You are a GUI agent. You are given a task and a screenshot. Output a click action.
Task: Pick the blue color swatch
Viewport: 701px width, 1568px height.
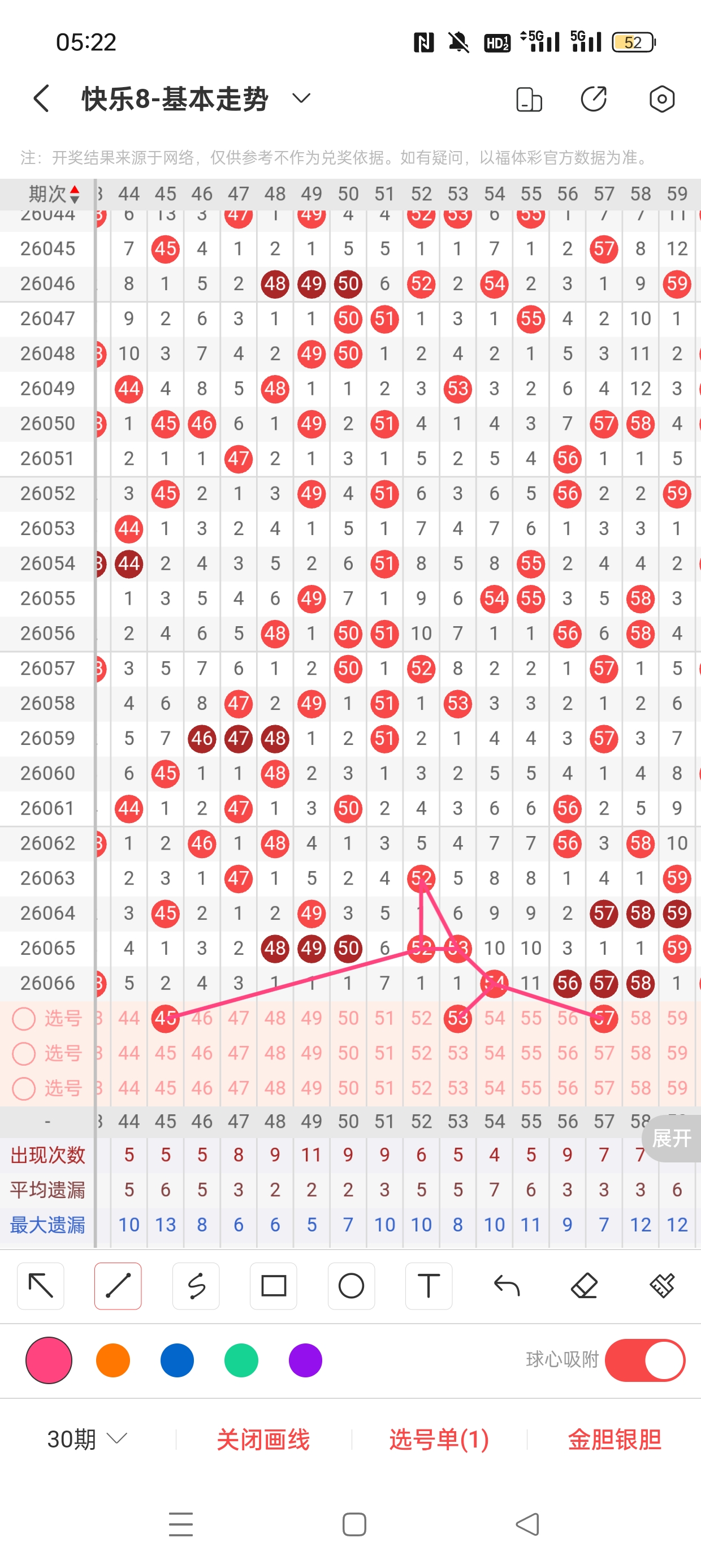point(177,1360)
